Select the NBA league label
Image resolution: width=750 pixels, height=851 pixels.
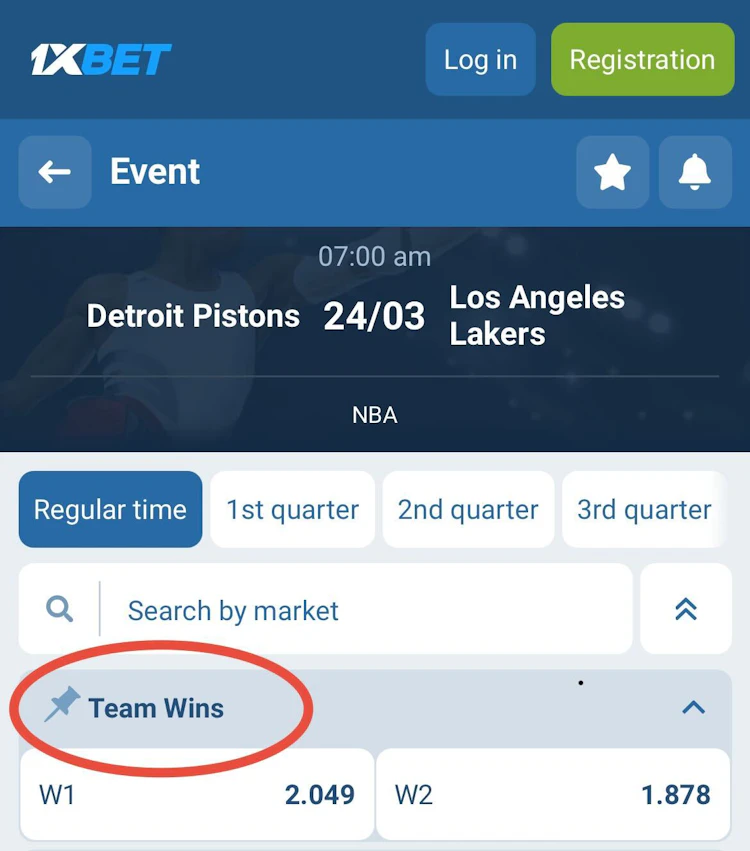374,414
